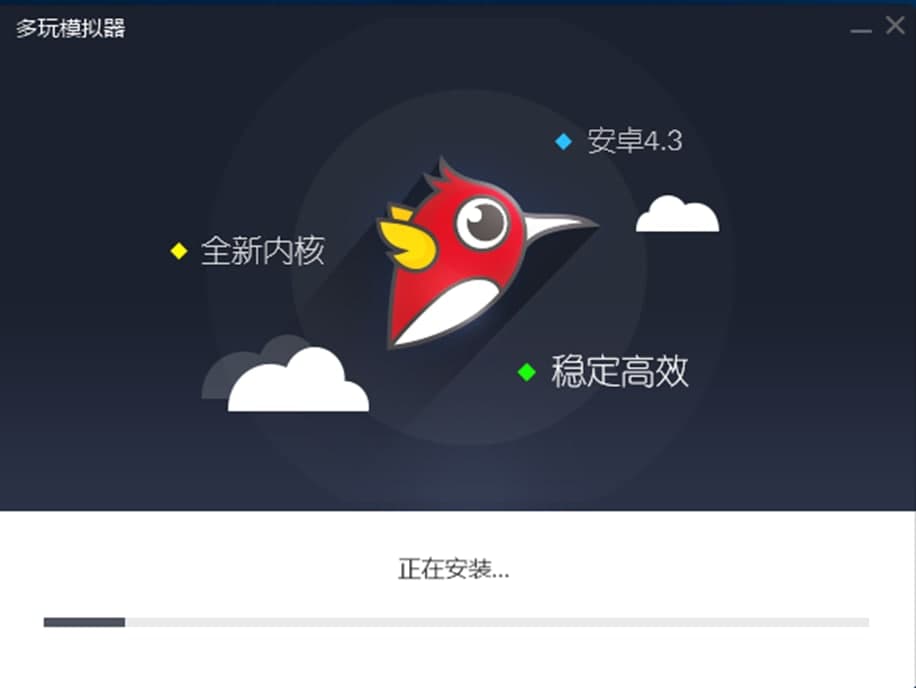Minimize the 多玩模拟器 installer window
The image size is (916, 688).
click(861, 28)
